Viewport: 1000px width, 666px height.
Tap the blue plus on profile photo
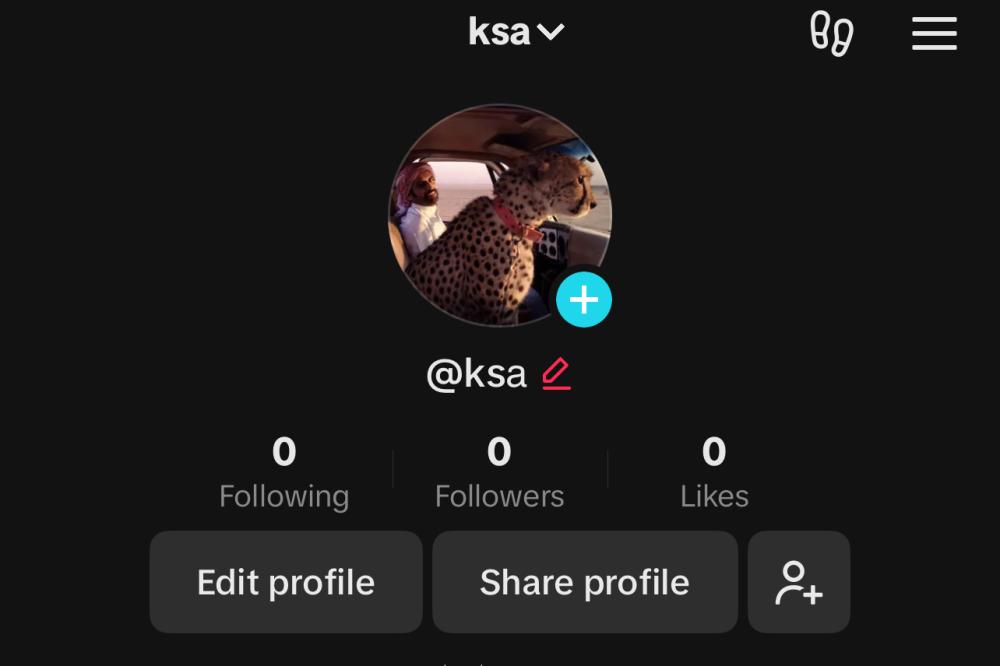point(584,299)
